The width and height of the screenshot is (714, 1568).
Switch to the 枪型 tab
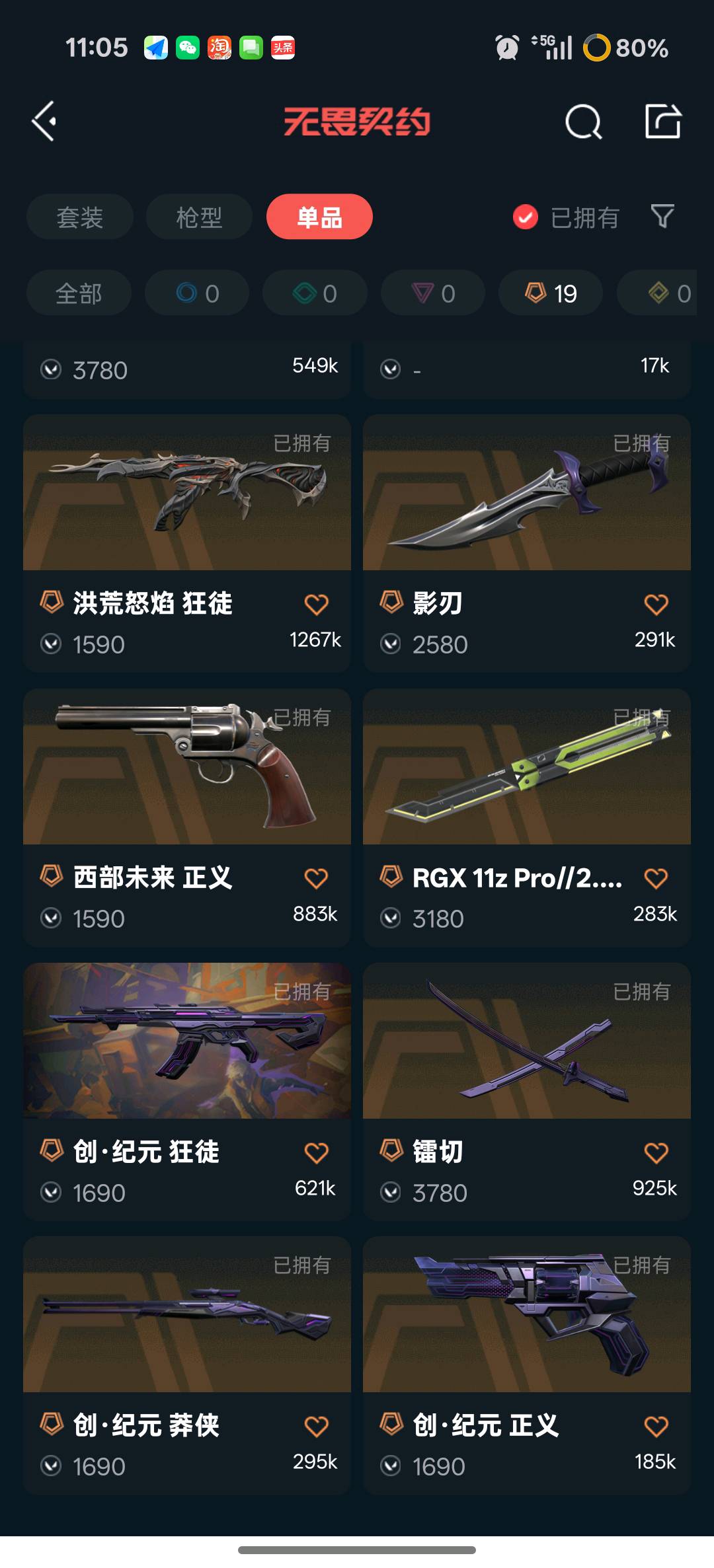coord(199,217)
